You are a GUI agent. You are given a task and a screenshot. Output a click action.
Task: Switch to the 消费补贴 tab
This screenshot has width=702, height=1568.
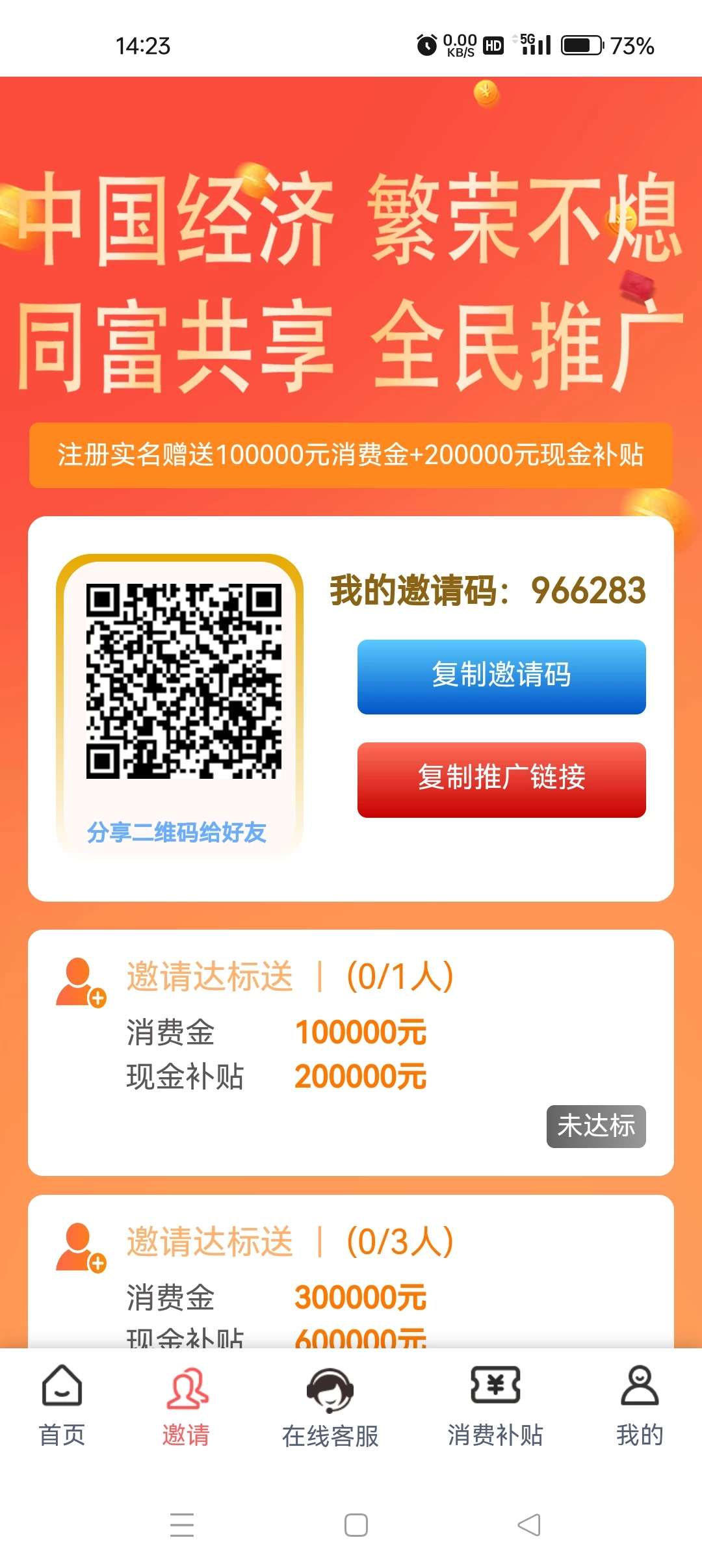[x=495, y=1405]
